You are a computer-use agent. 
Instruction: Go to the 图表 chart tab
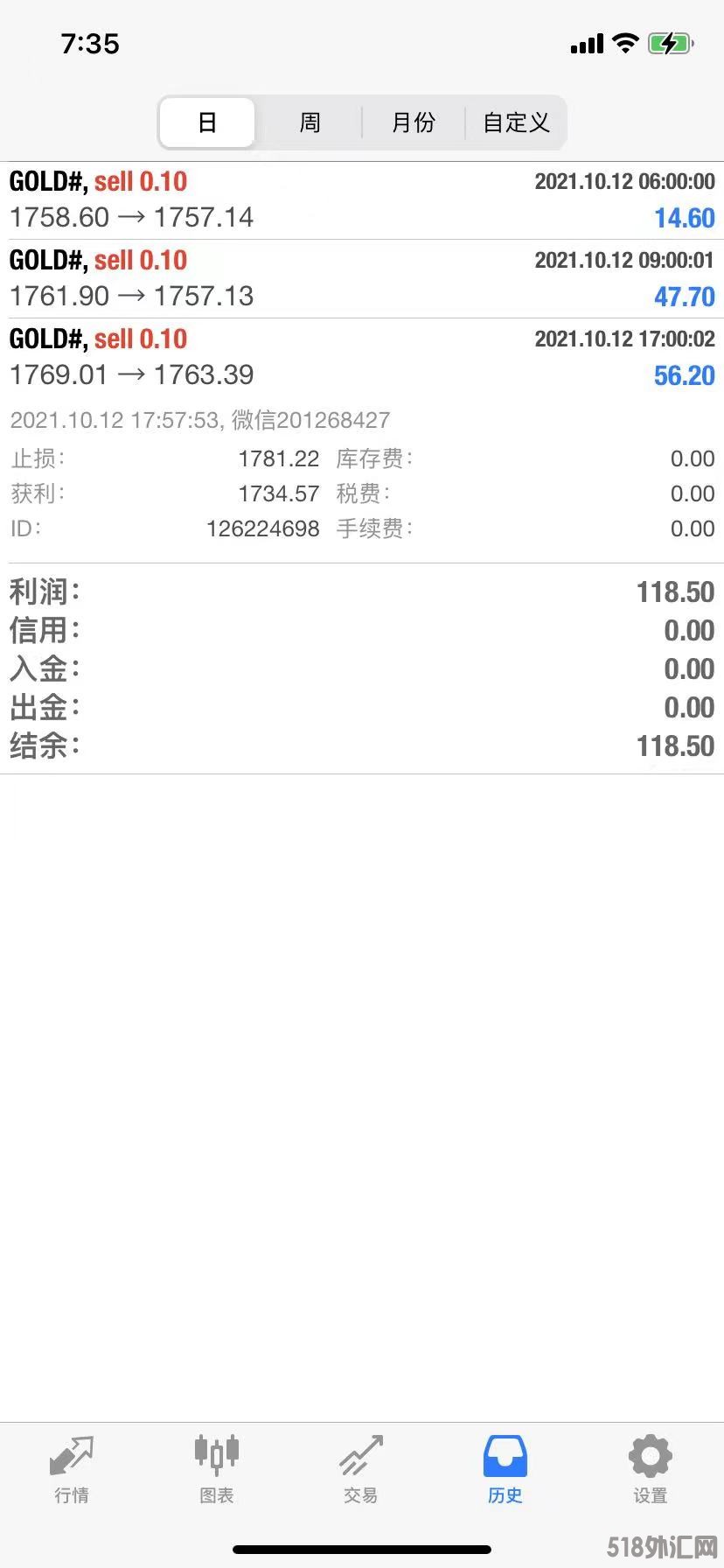coord(216,1469)
